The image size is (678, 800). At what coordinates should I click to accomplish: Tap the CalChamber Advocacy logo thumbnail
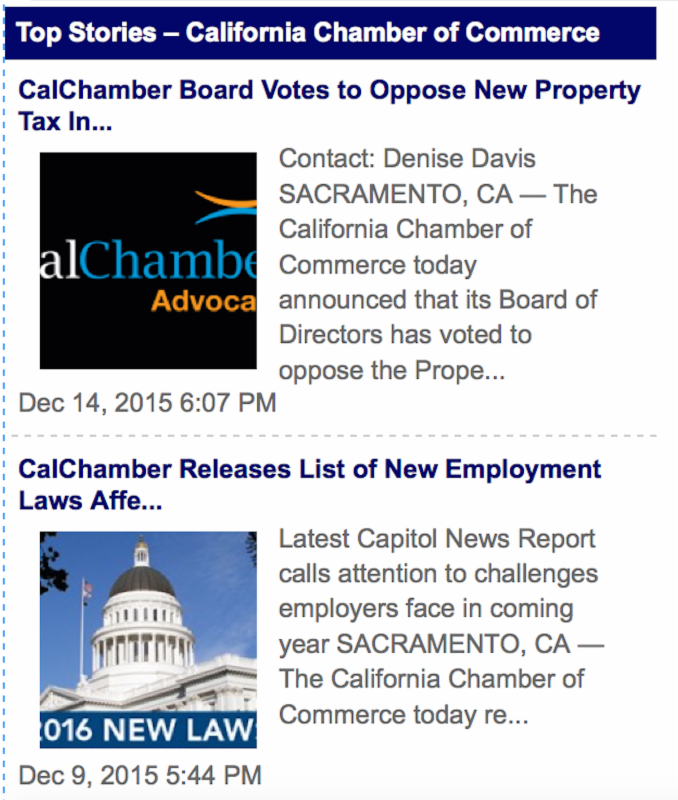pos(148,261)
